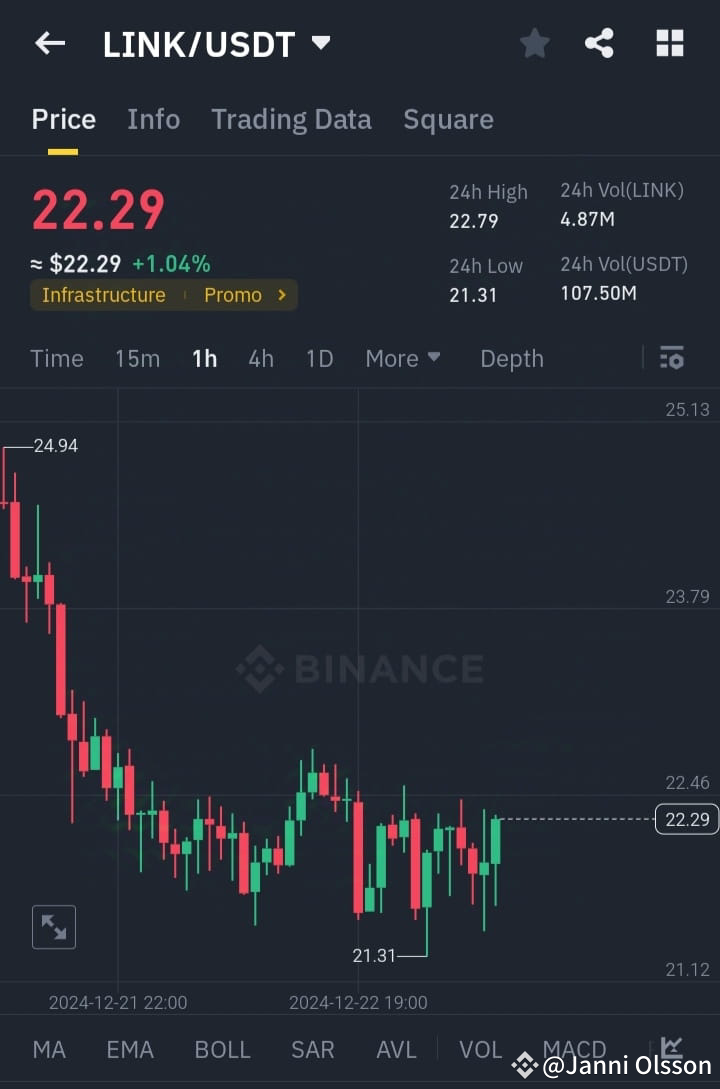Add LINK/USDT to favorites via star icon
The height and width of the screenshot is (1089, 720).
(x=534, y=42)
